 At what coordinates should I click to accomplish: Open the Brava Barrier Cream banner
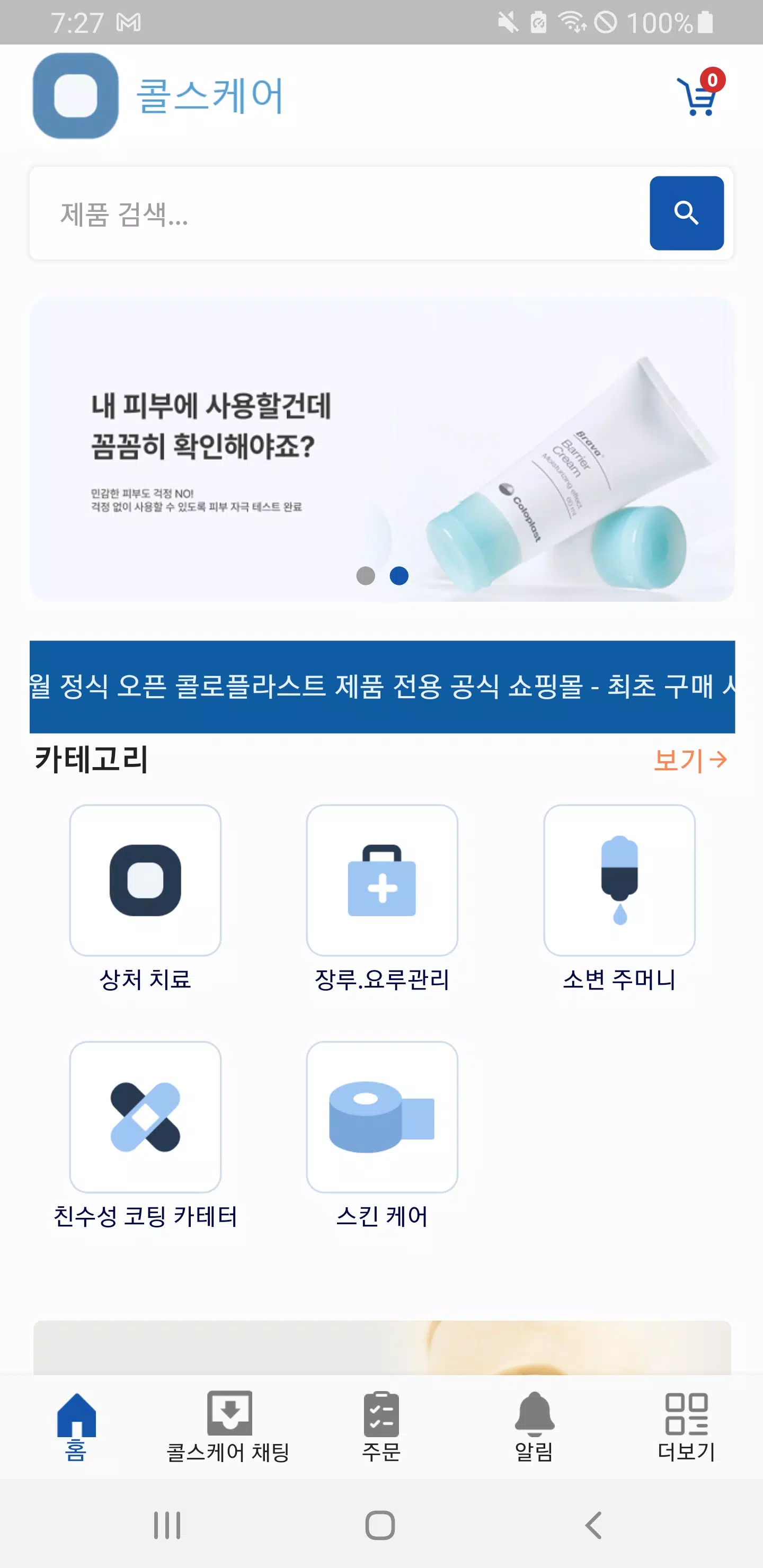click(382, 449)
